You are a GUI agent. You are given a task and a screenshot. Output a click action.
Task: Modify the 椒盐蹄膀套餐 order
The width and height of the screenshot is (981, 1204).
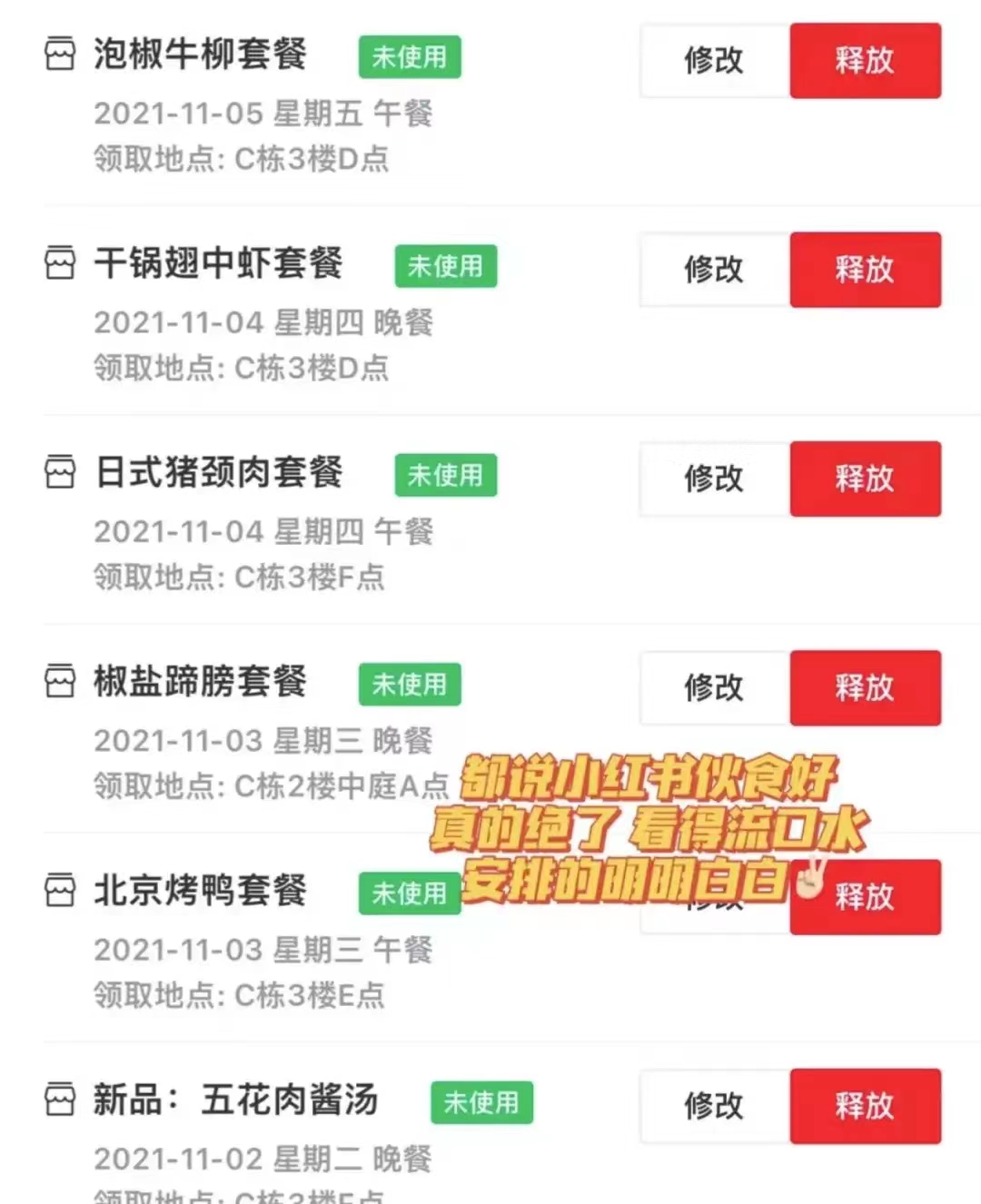pos(714,687)
